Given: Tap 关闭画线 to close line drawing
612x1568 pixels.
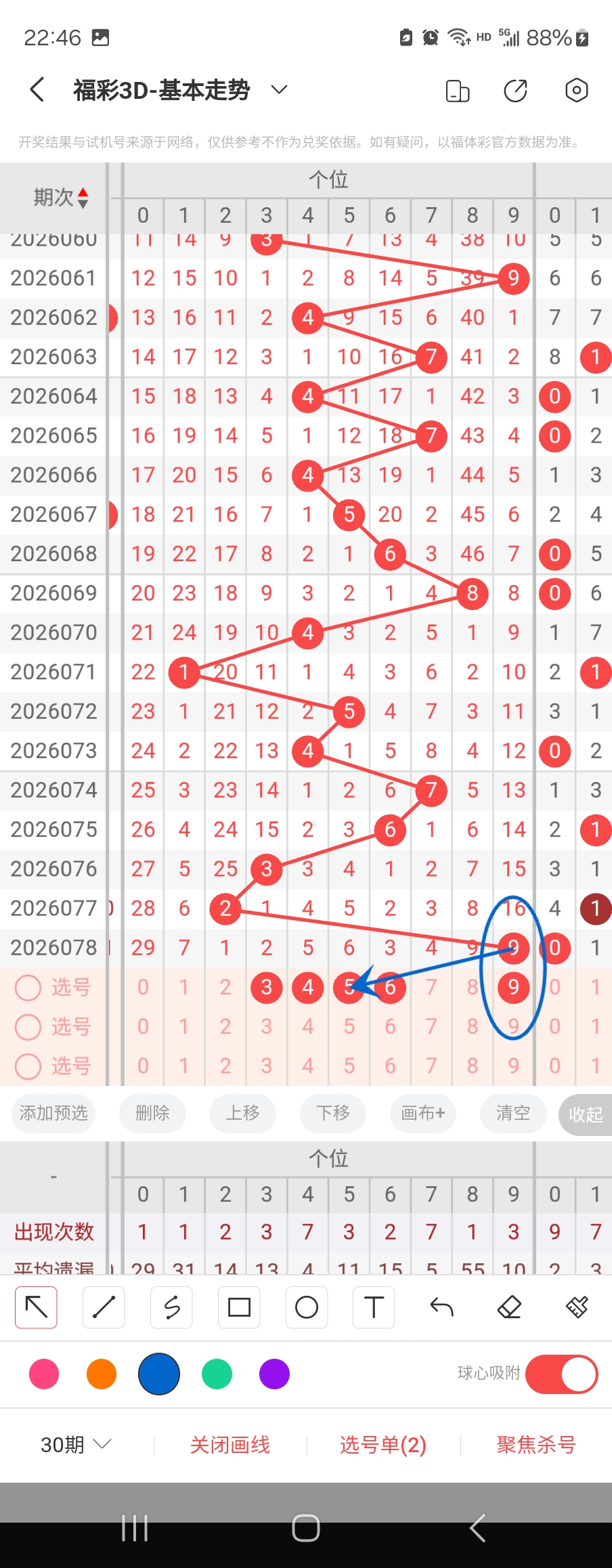Looking at the screenshot, I should 230,1445.
